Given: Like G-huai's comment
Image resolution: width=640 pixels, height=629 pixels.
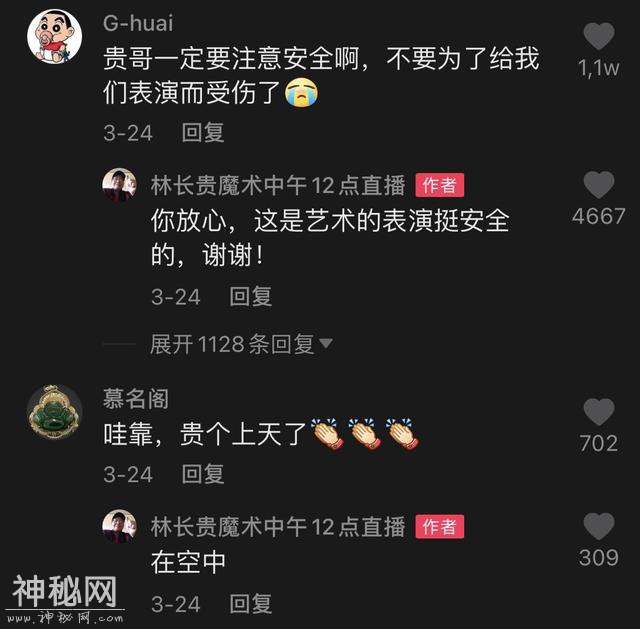Looking at the screenshot, I should coord(598,38).
